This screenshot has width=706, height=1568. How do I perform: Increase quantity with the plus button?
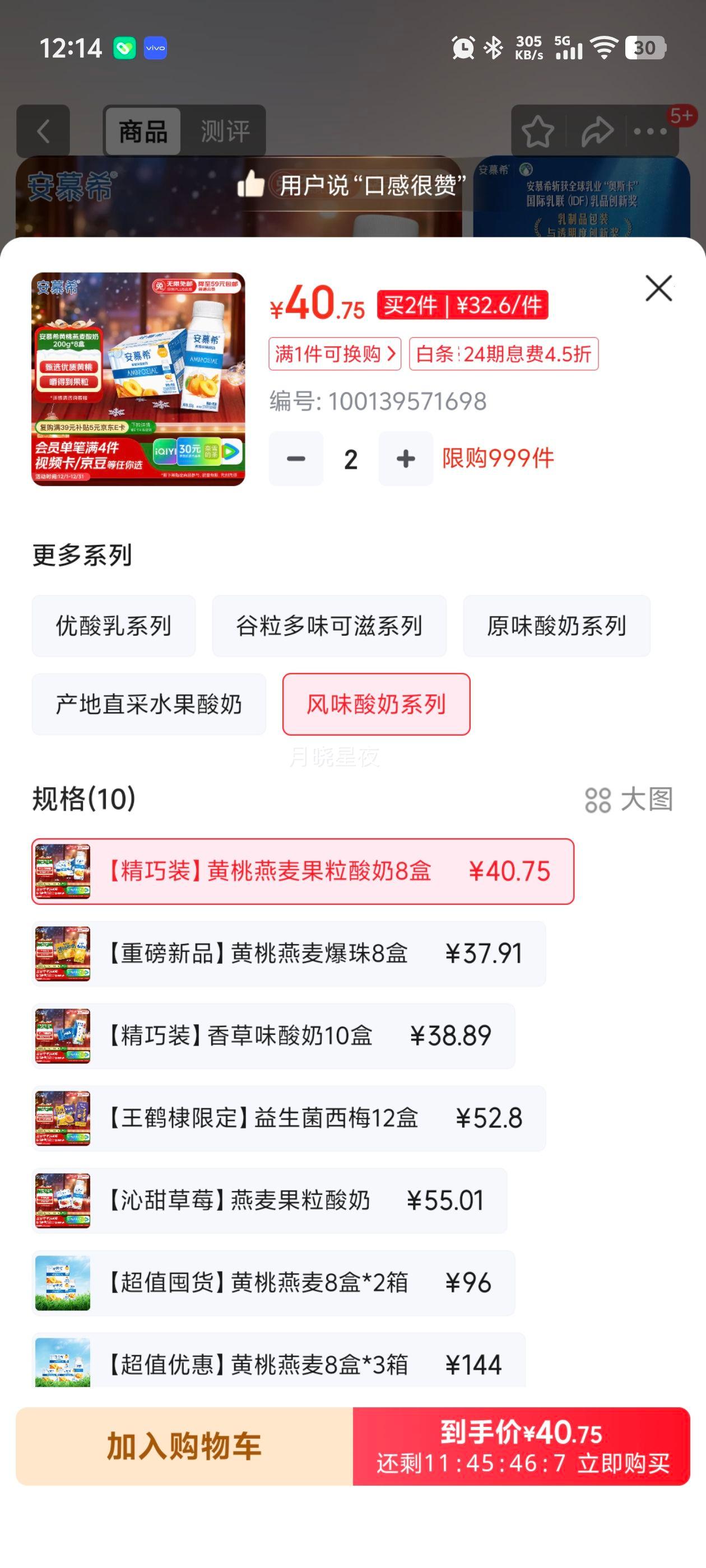point(406,459)
